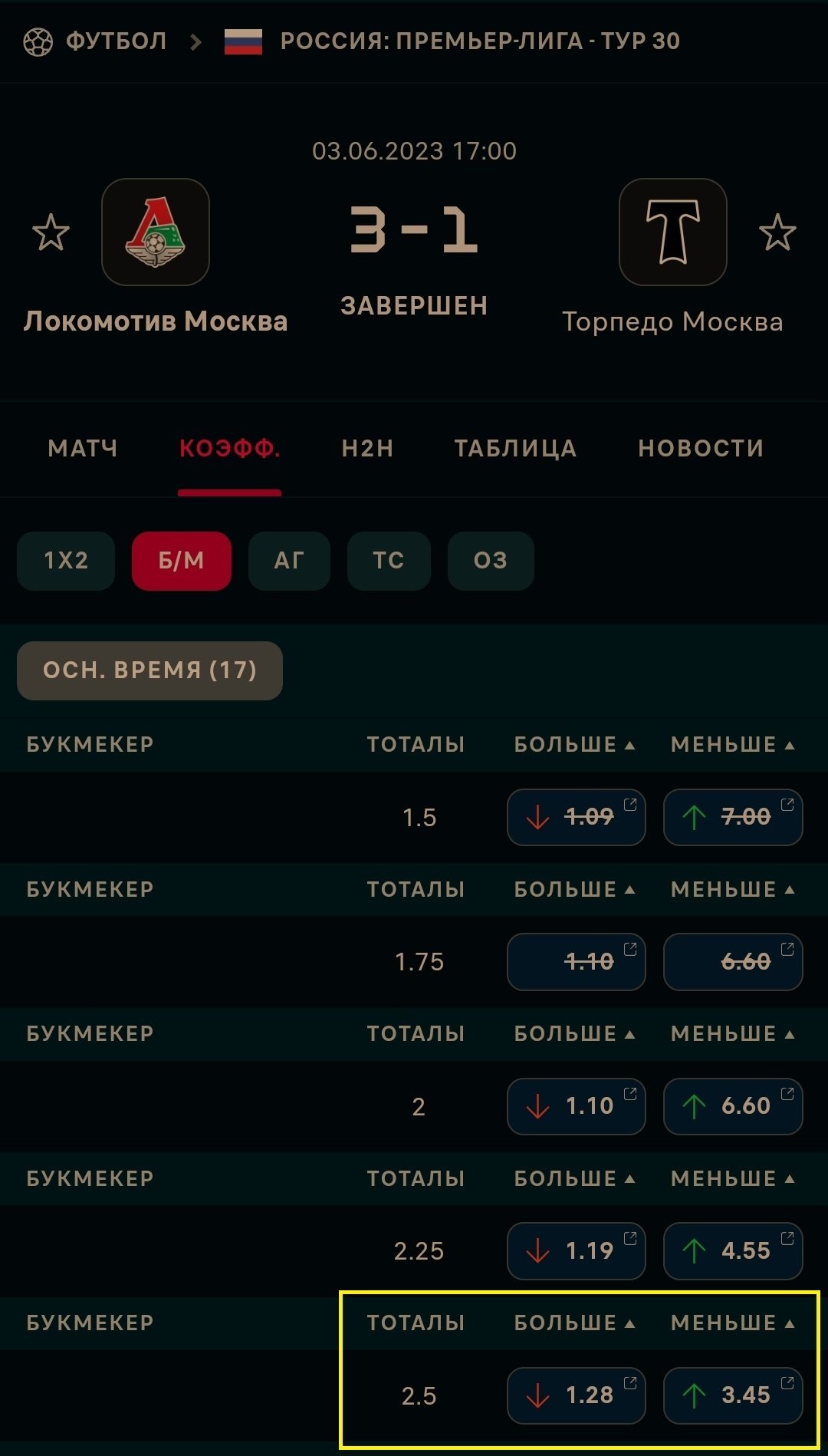
Task: Open the 3.45 under odds for total 2.5
Action: 733,1395
